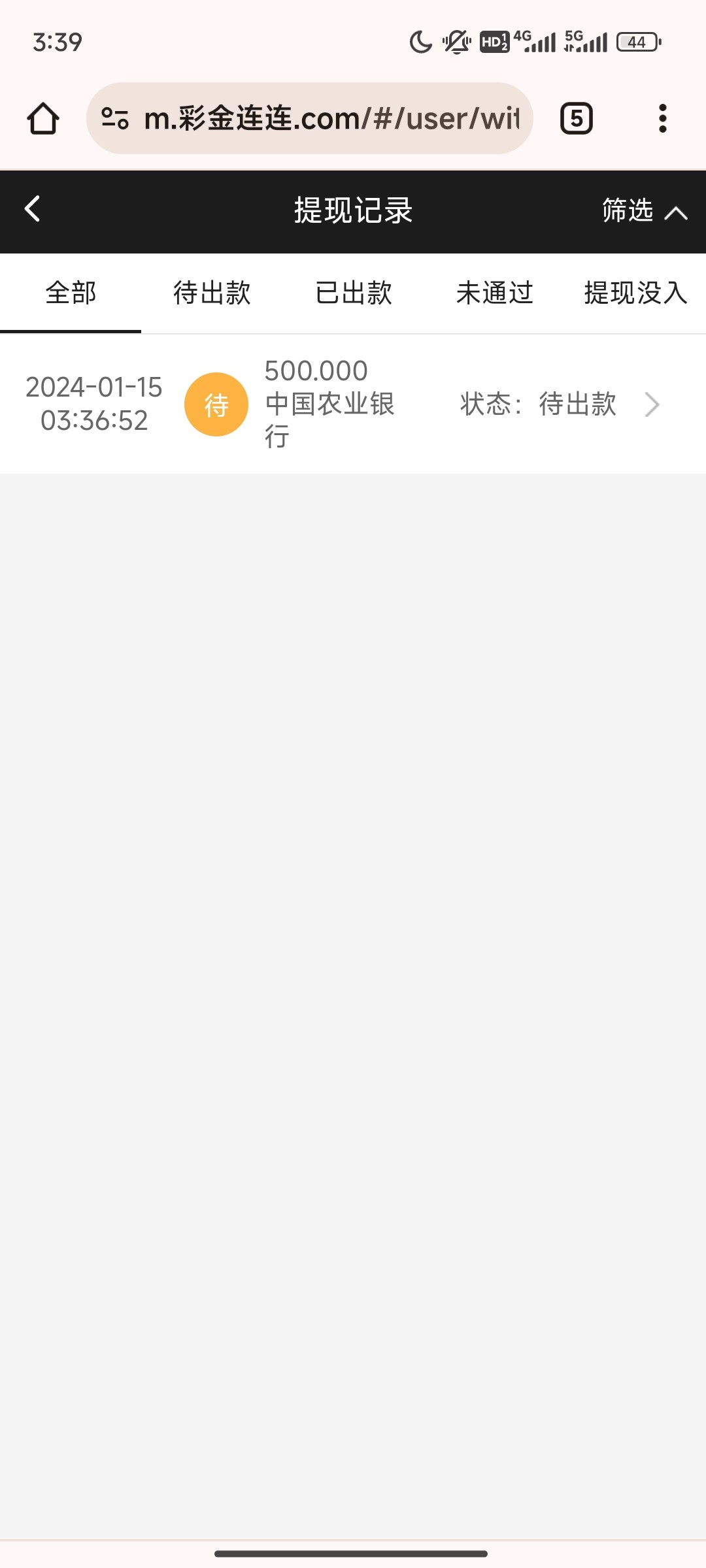Tap the browser home icon
706x1568 pixels.
click(x=43, y=119)
